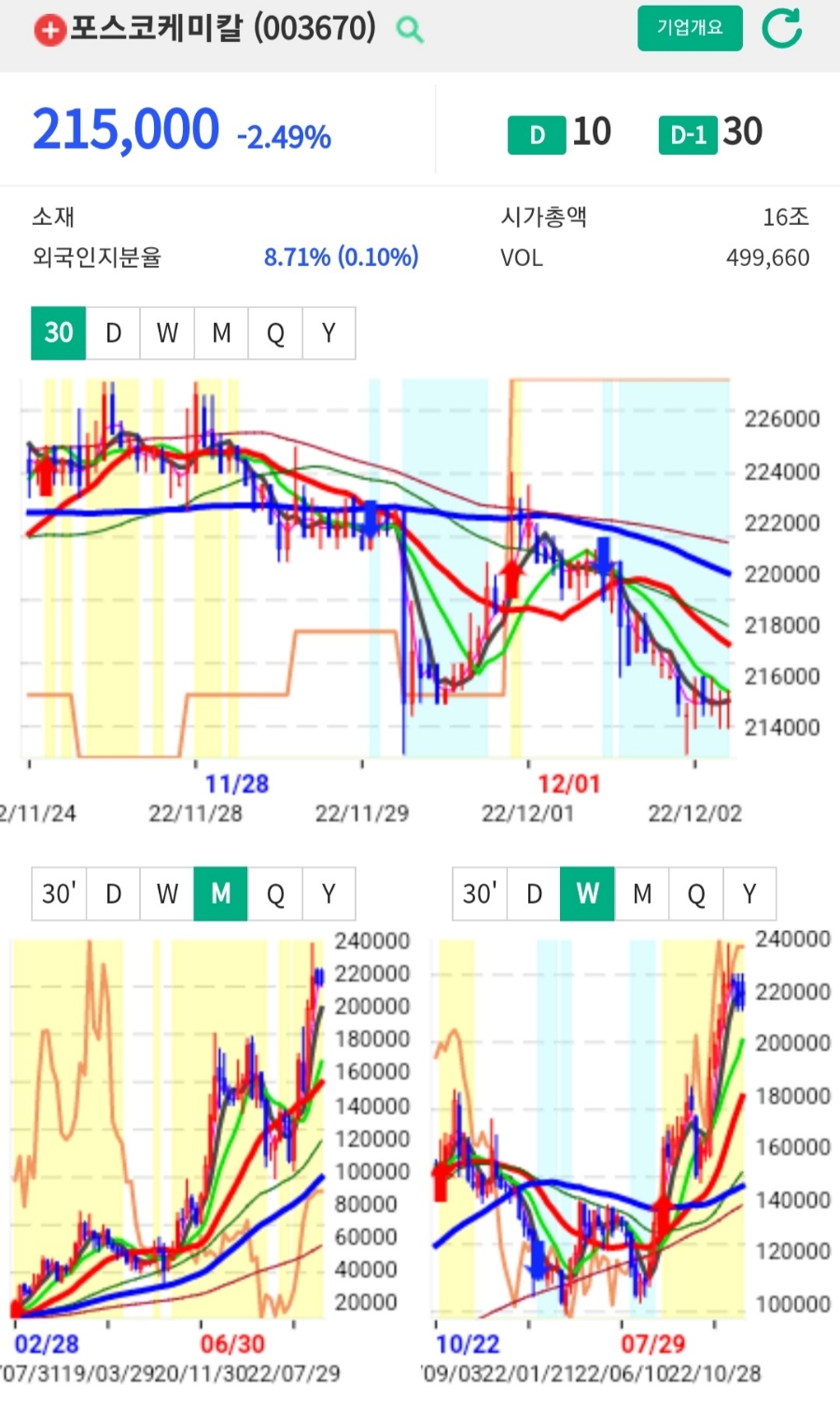The width and height of the screenshot is (840, 1407).
Task: Select D on the bottom-right chart
Action: point(534,893)
